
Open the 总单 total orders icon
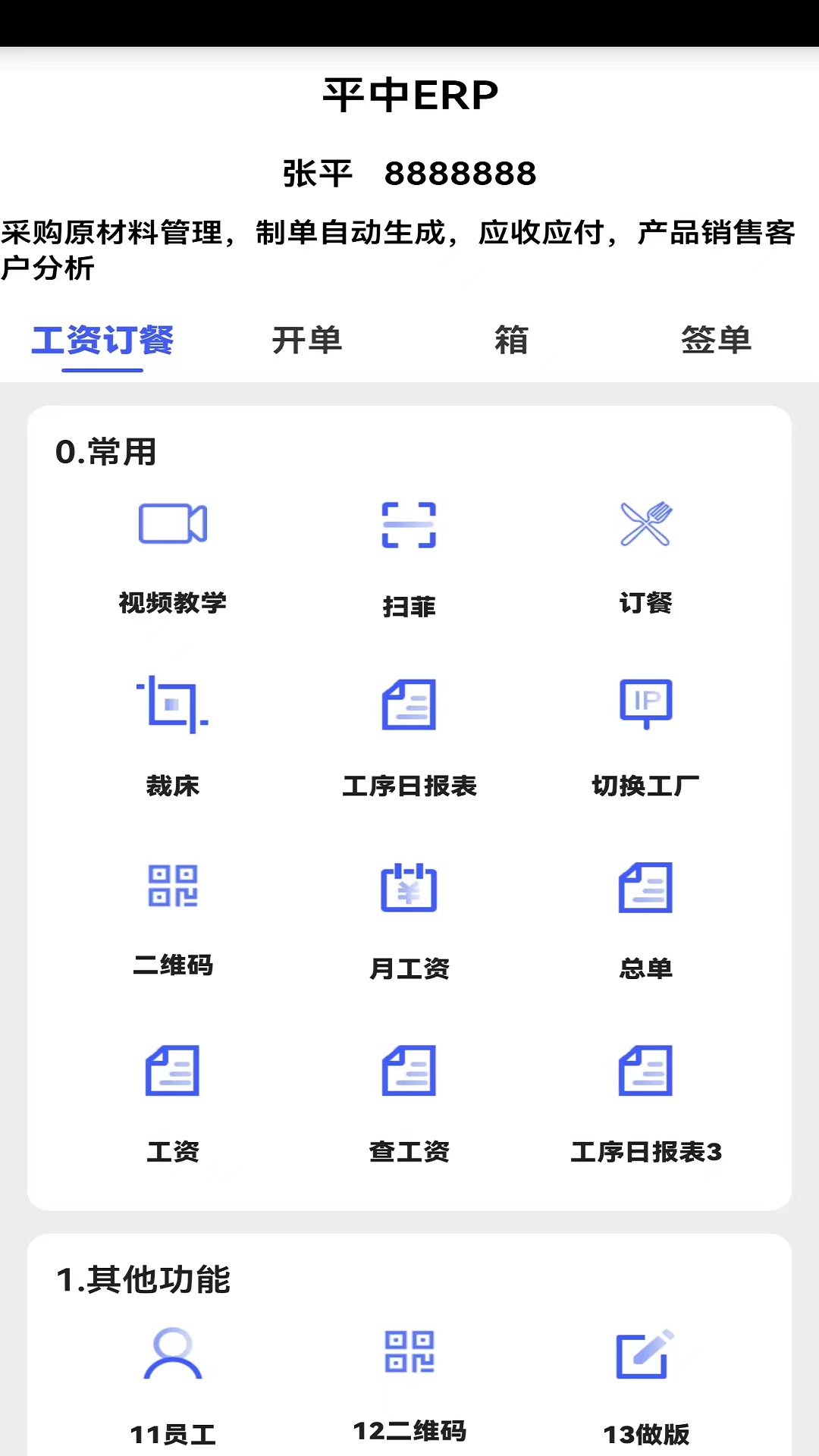(x=645, y=918)
